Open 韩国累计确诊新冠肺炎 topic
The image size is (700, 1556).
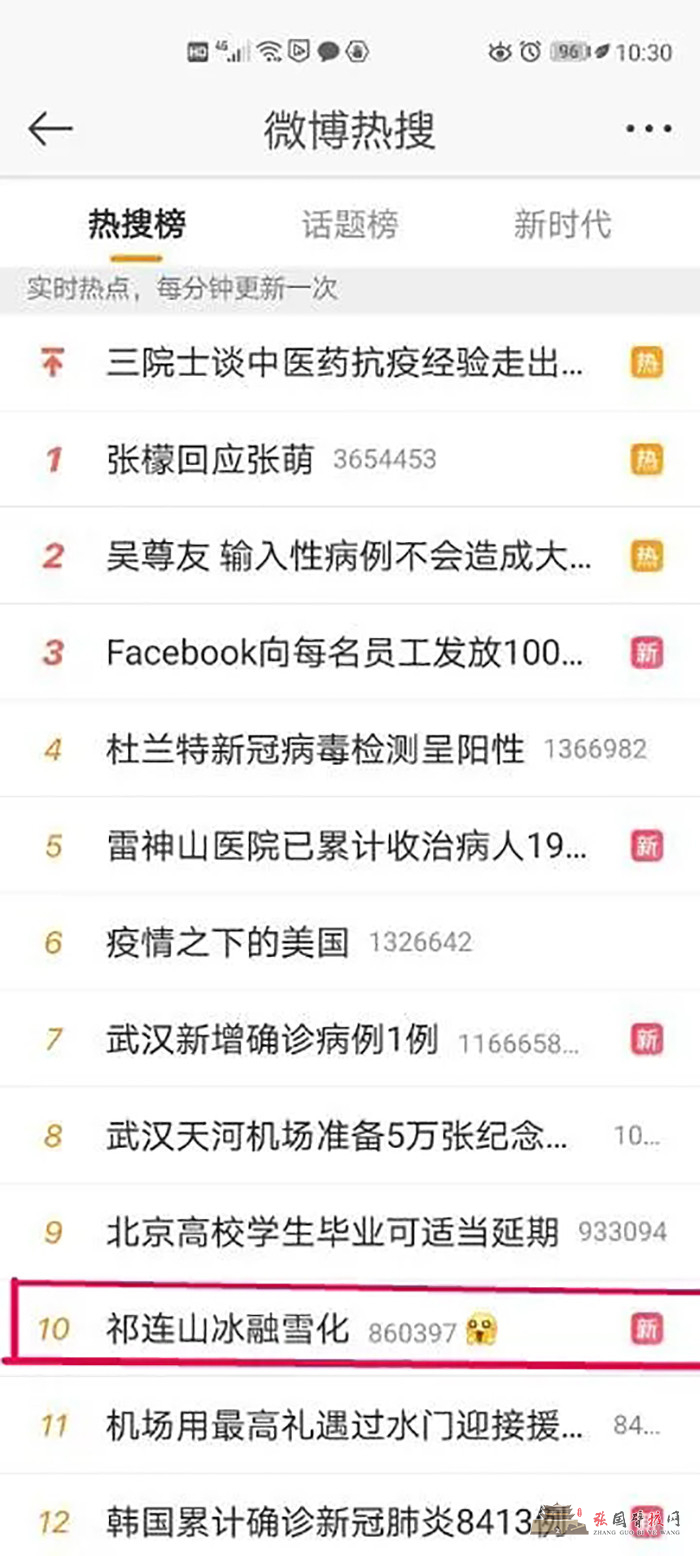pyautogui.click(x=320, y=1522)
